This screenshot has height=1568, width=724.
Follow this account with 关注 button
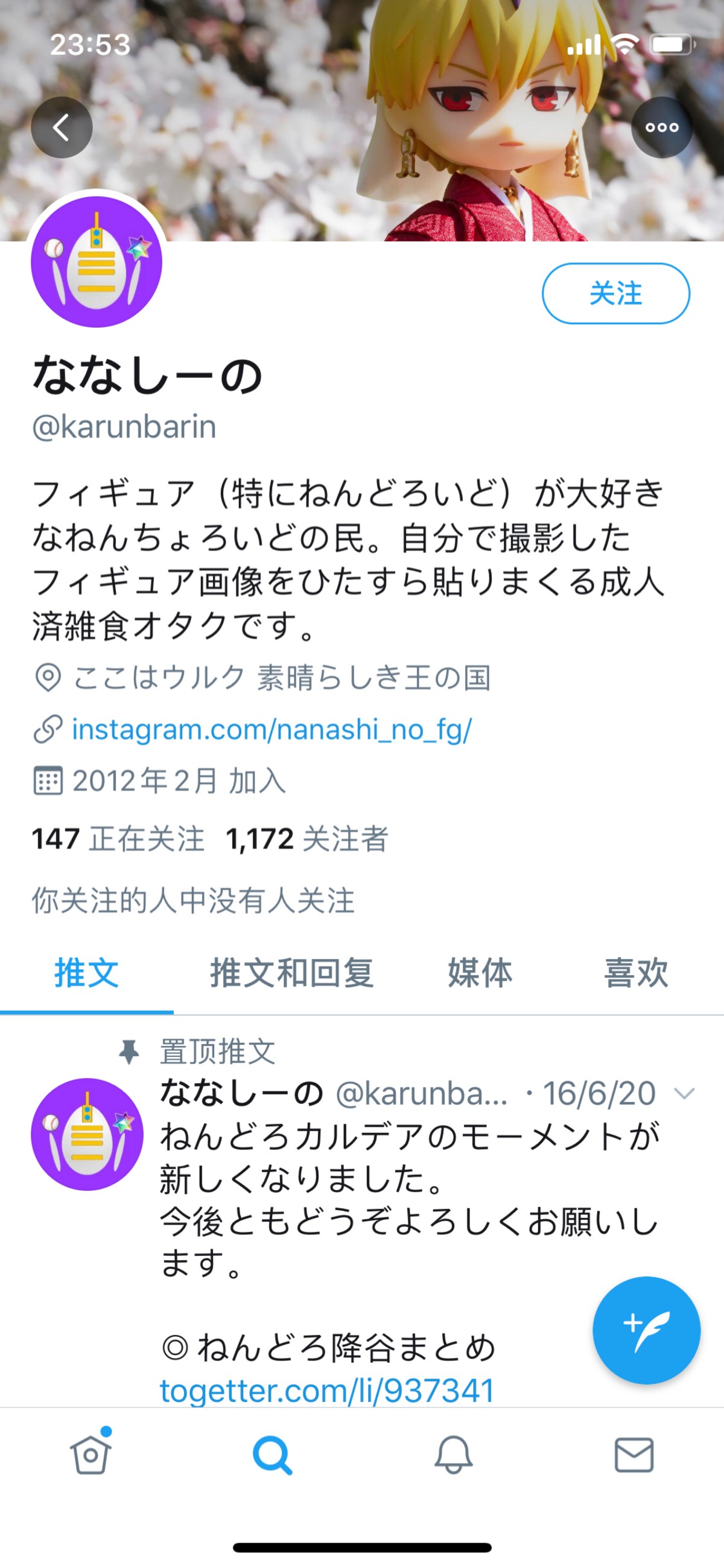tap(615, 293)
